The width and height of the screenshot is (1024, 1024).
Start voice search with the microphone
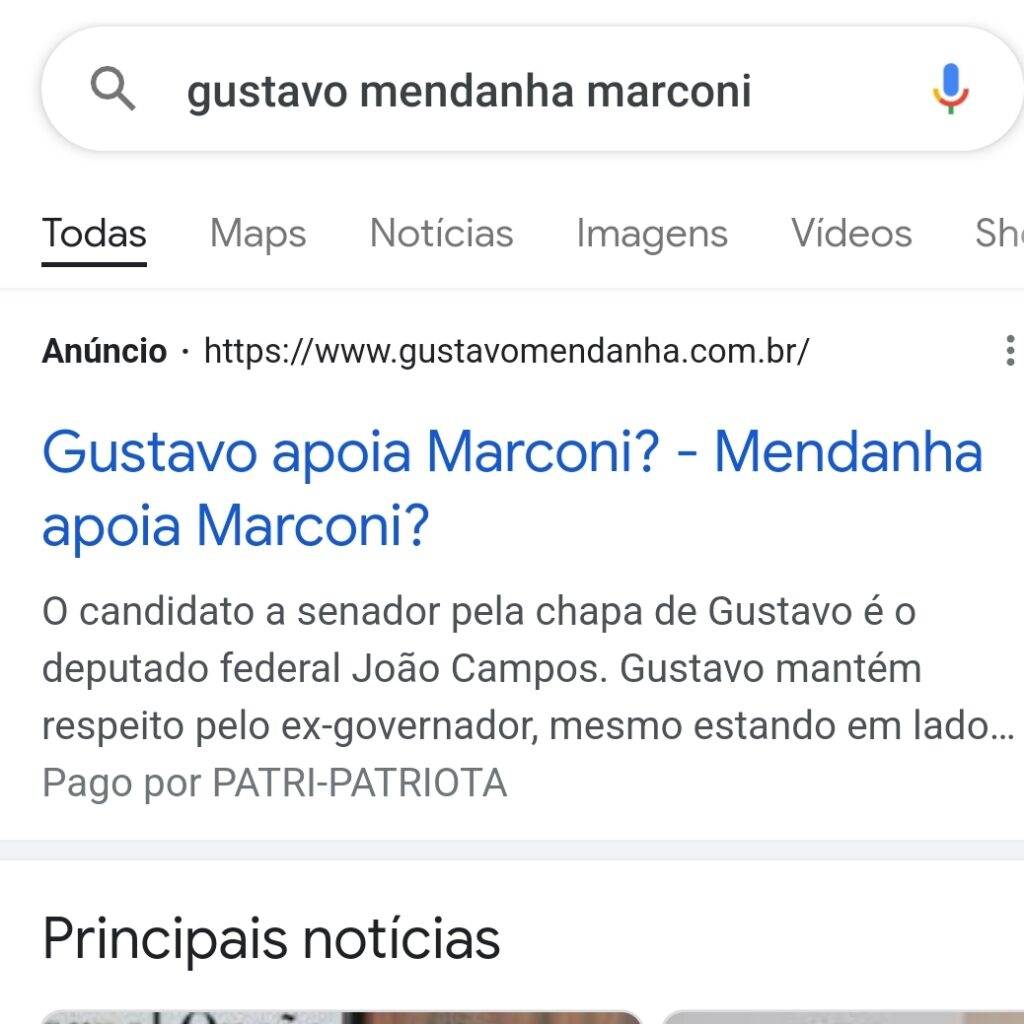[950, 90]
